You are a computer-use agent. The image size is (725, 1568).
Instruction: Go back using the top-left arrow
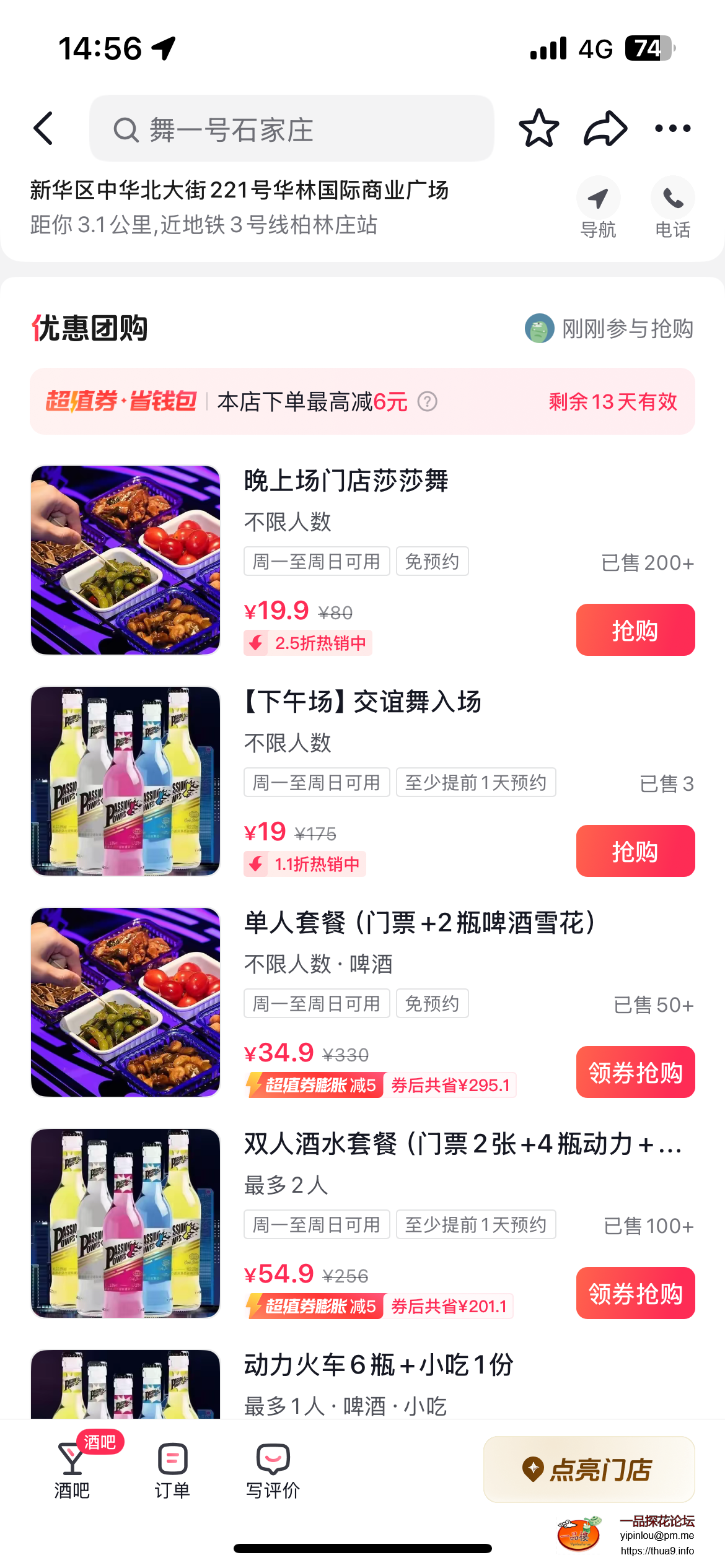pyautogui.click(x=43, y=129)
